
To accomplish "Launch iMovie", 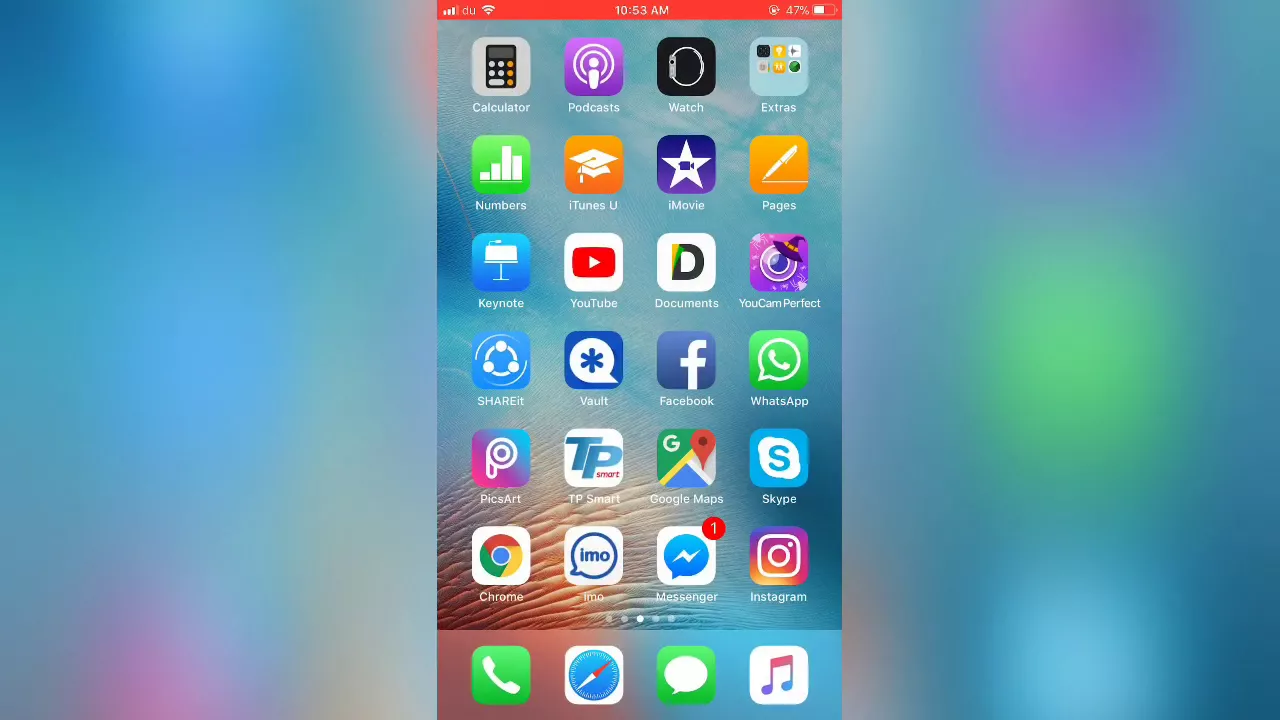I will (686, 165).
